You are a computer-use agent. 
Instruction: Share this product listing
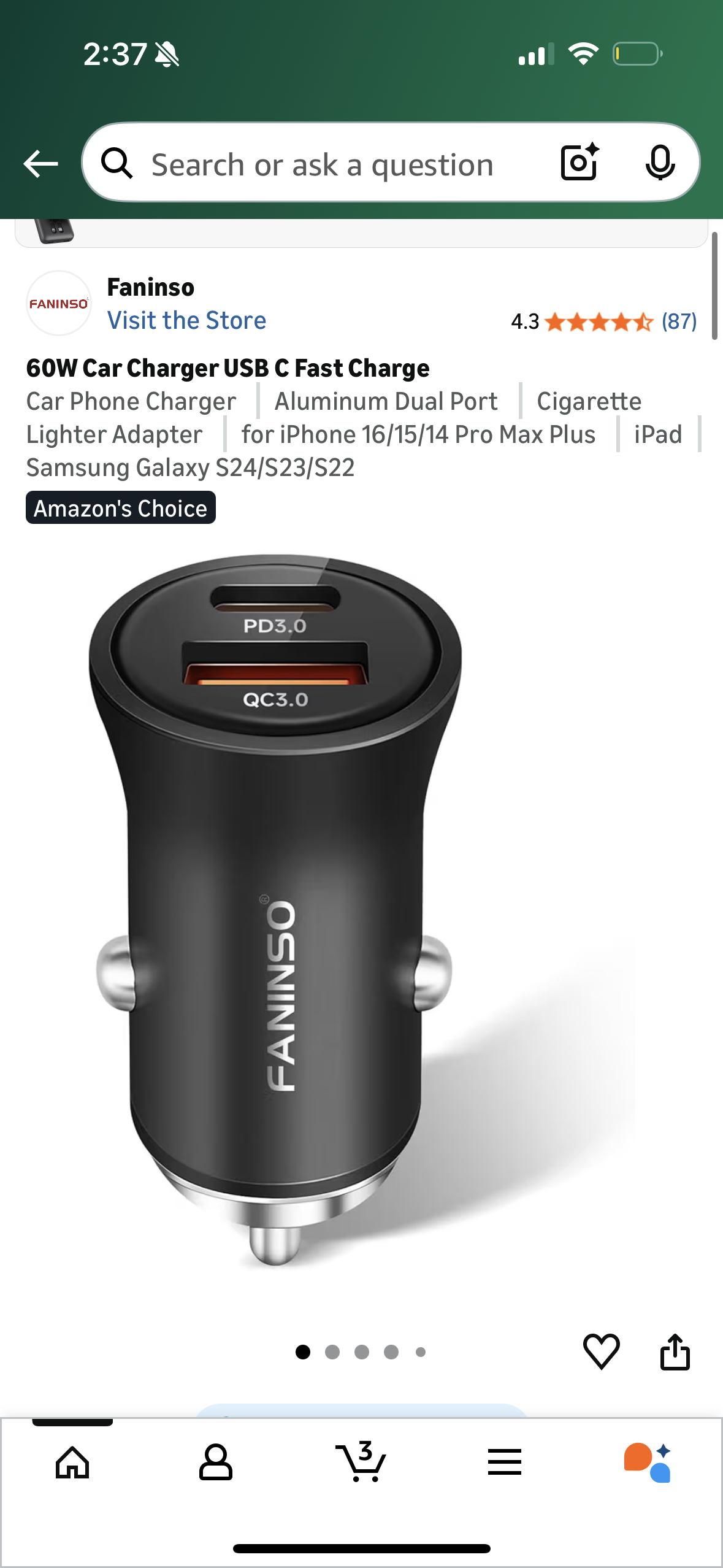[x=675, y=1351]
